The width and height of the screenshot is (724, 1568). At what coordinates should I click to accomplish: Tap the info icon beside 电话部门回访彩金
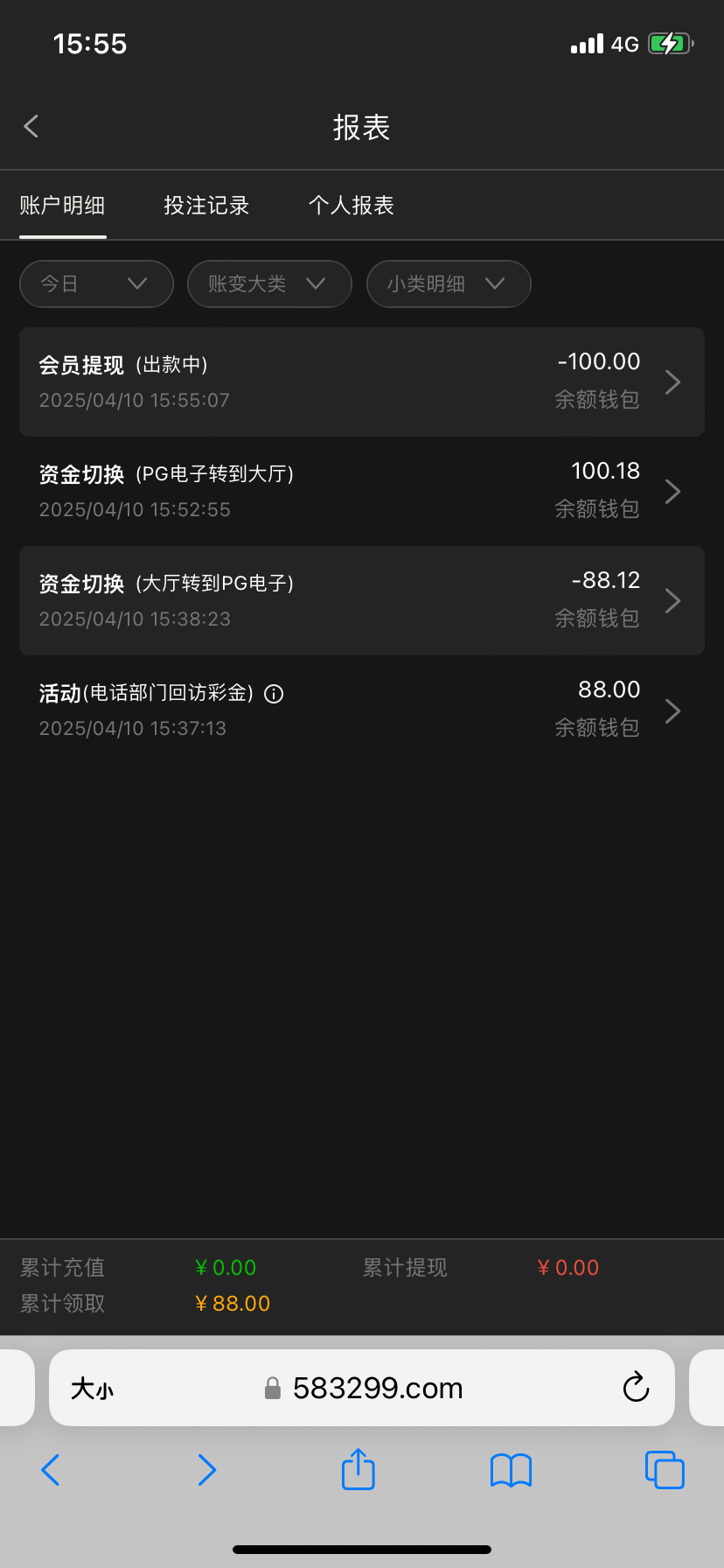(274, 694)
